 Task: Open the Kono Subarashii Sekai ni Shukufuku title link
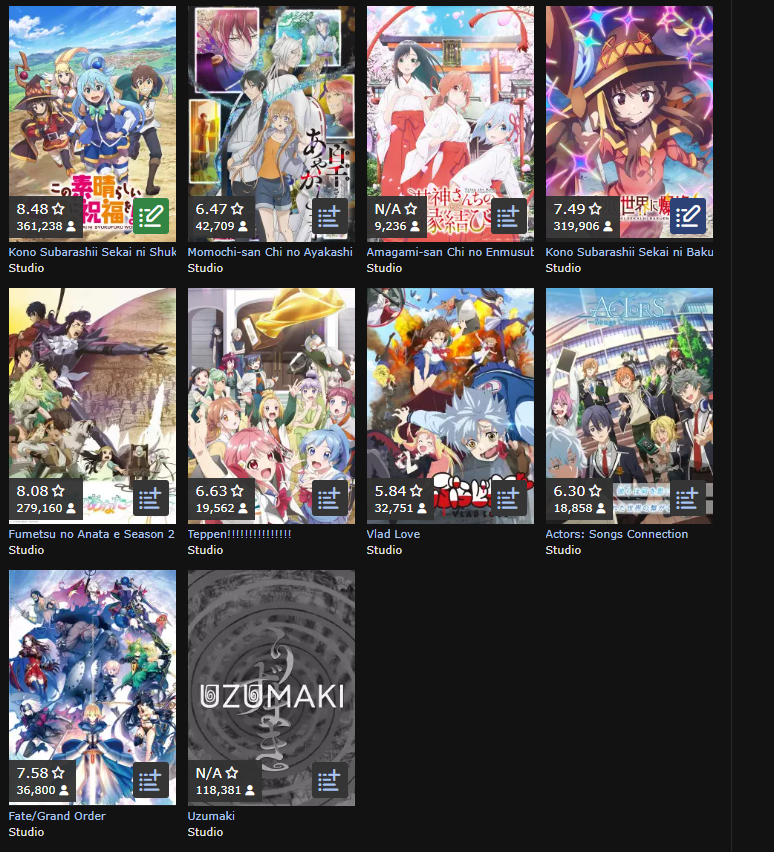coord(92,252)
